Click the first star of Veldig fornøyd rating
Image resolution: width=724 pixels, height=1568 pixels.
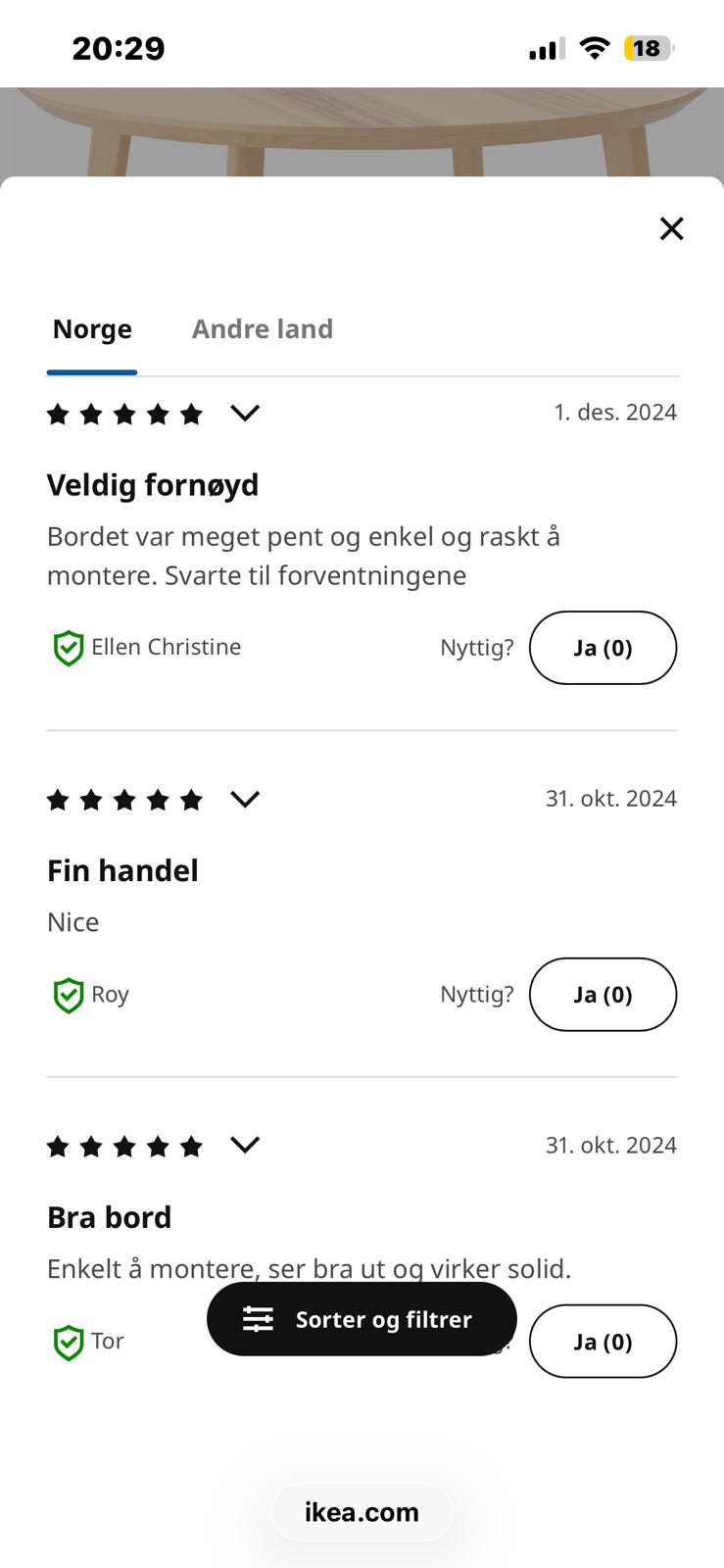57,414
